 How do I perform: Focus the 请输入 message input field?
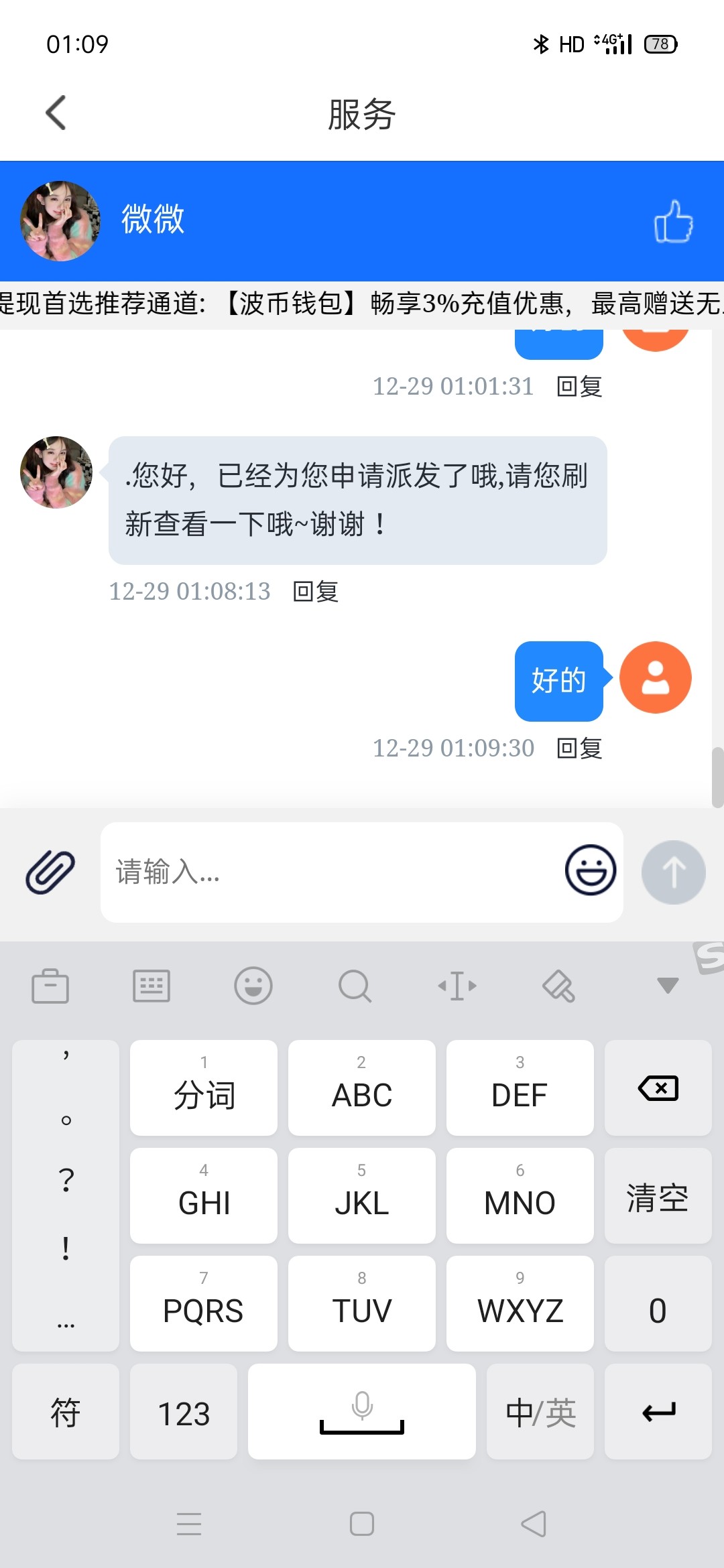328,872
